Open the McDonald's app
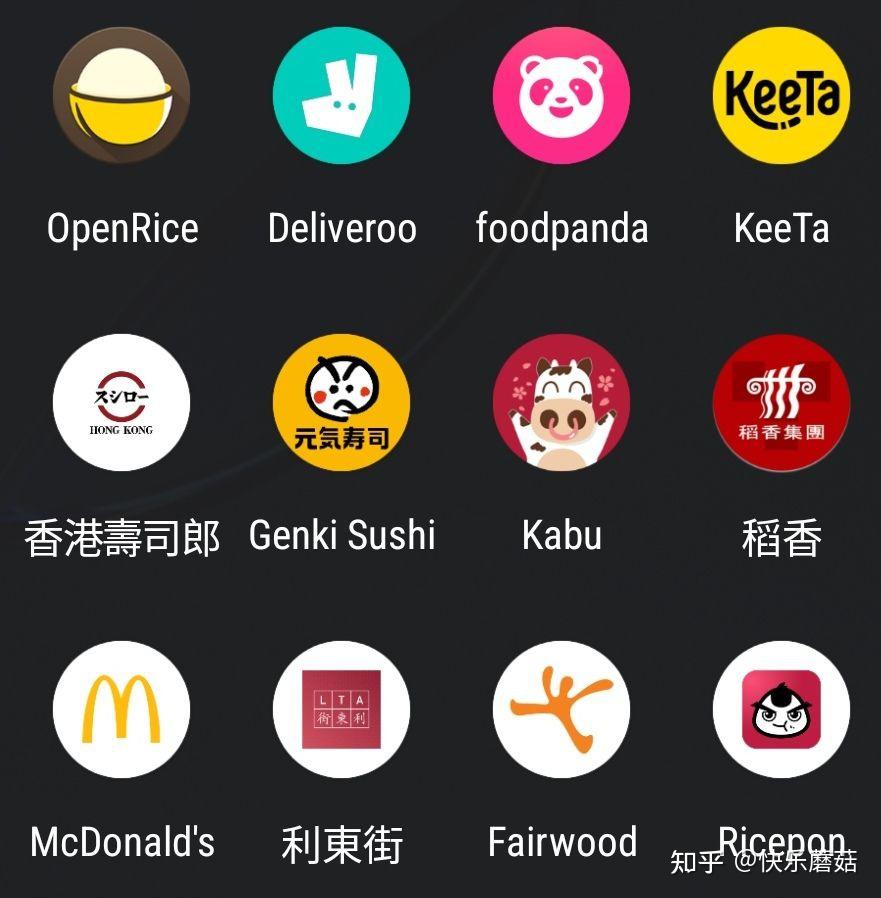 (x=122, y=709)
